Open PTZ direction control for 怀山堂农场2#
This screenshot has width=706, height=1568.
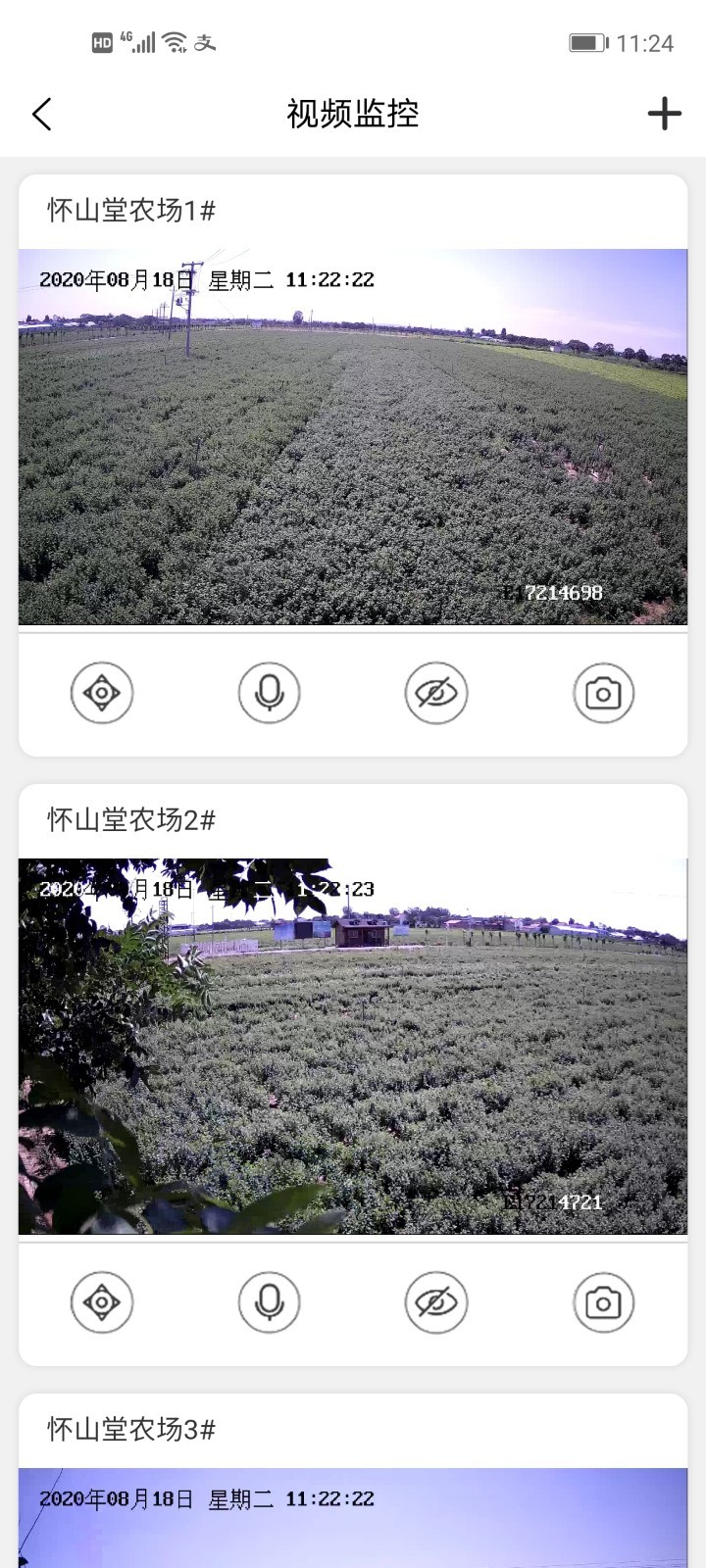tap(102, 1302)
